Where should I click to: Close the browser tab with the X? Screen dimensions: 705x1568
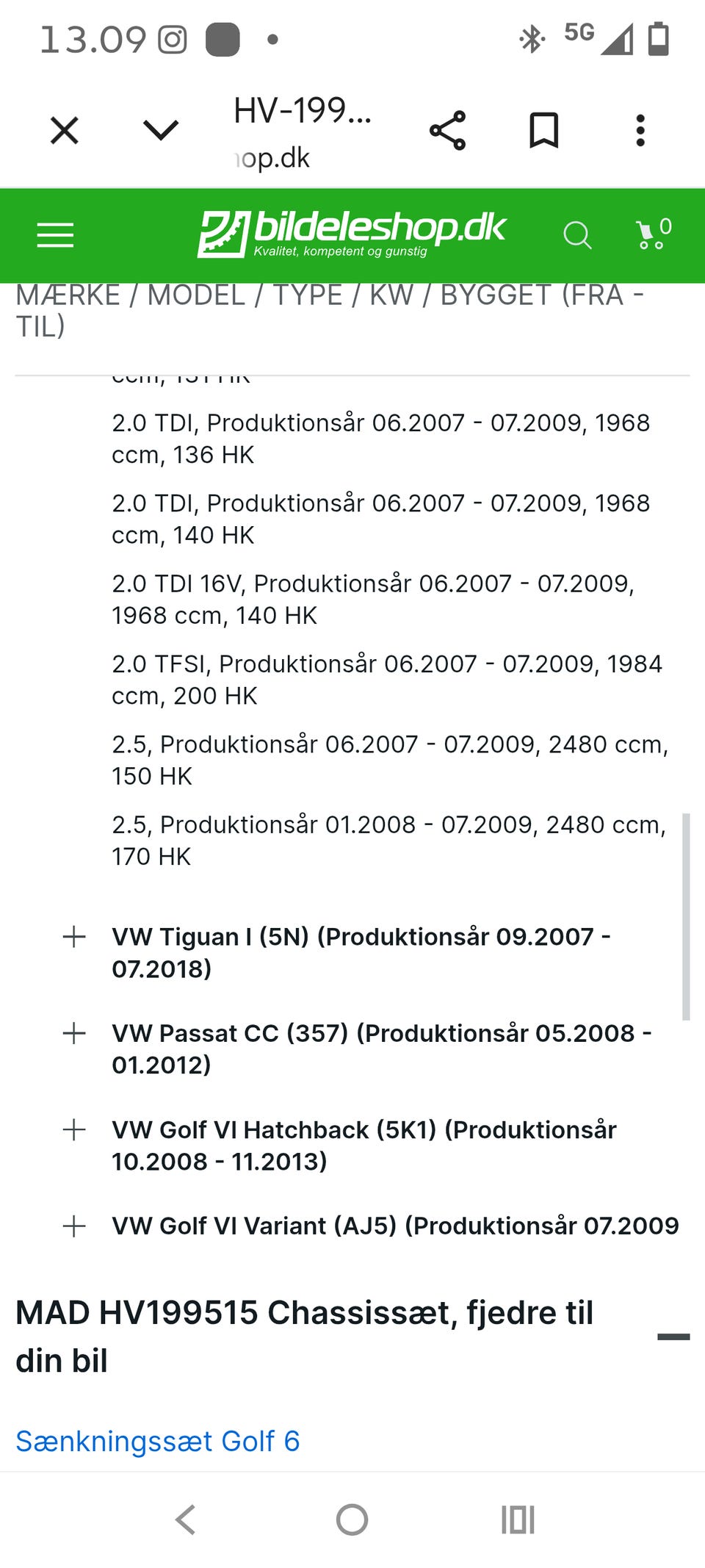(x=65, y=131)
